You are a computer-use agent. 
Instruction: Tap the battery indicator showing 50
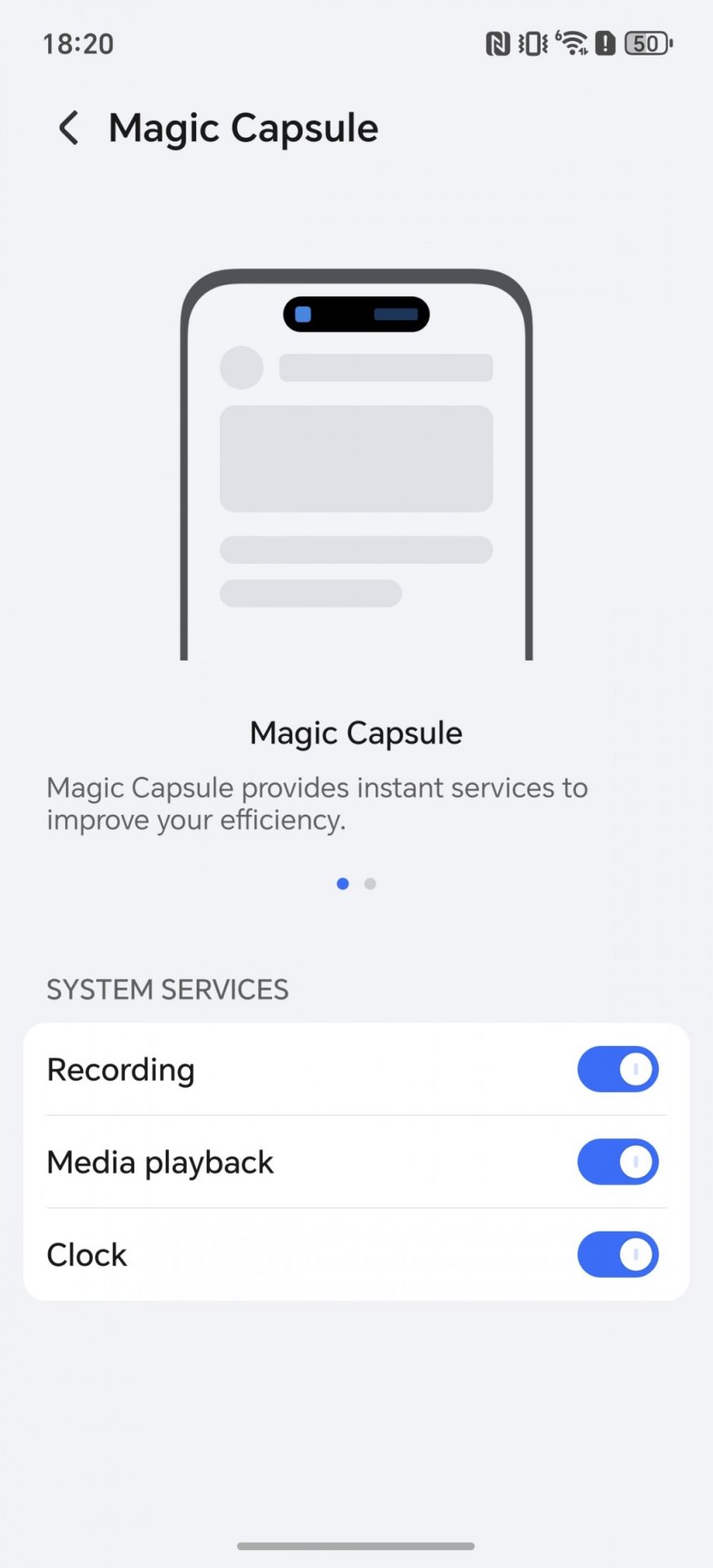click(x=648, y=43)
